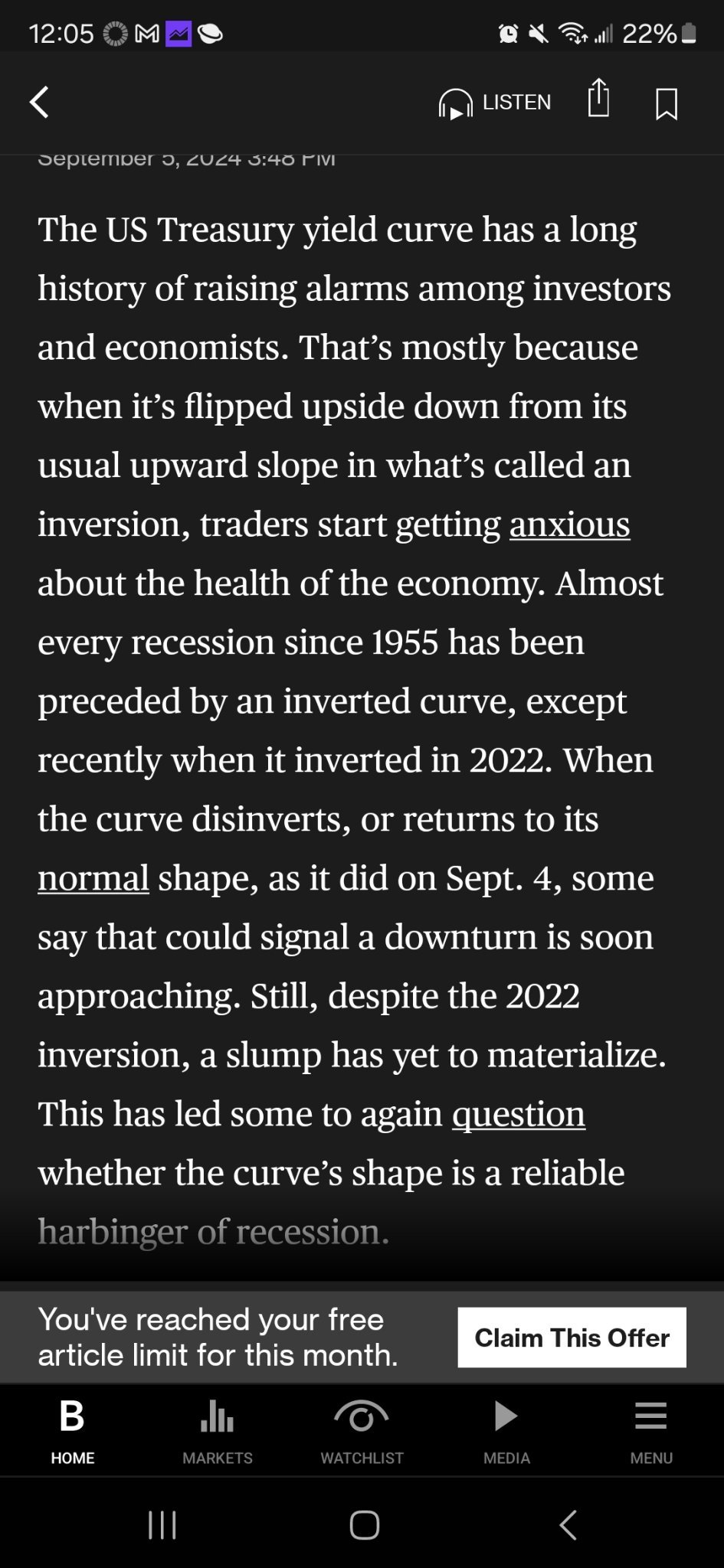Follow the 'question' link
The width and height of the screenshot is (724, 1568).
(x=518, y=1114)
